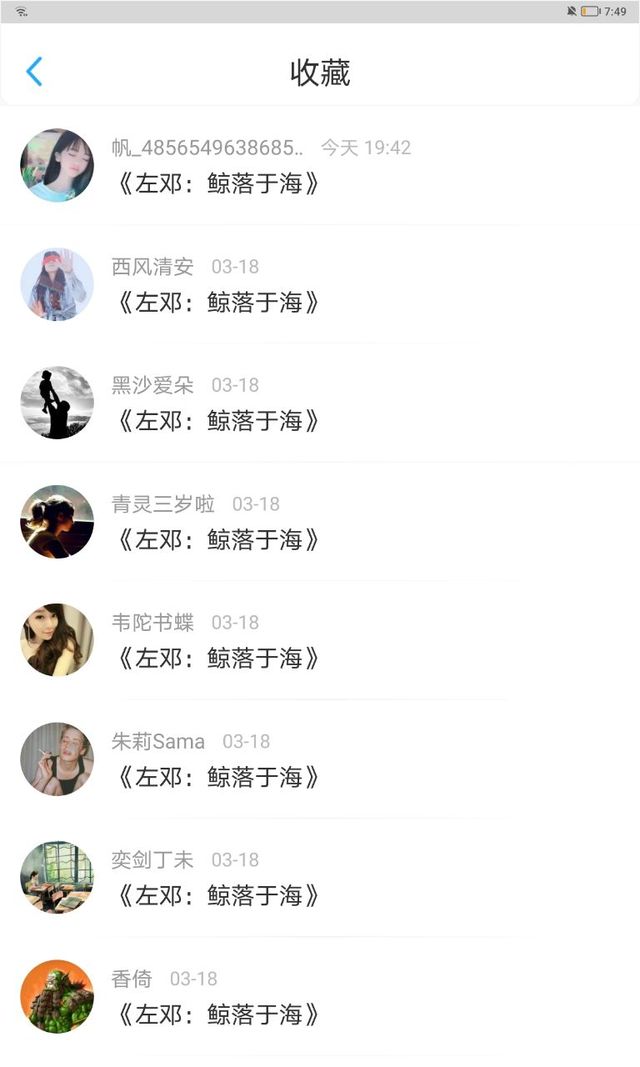Screen dimensions: 640x1067
Task: Go back from the 收藏 page
Action: click(34, 72)
